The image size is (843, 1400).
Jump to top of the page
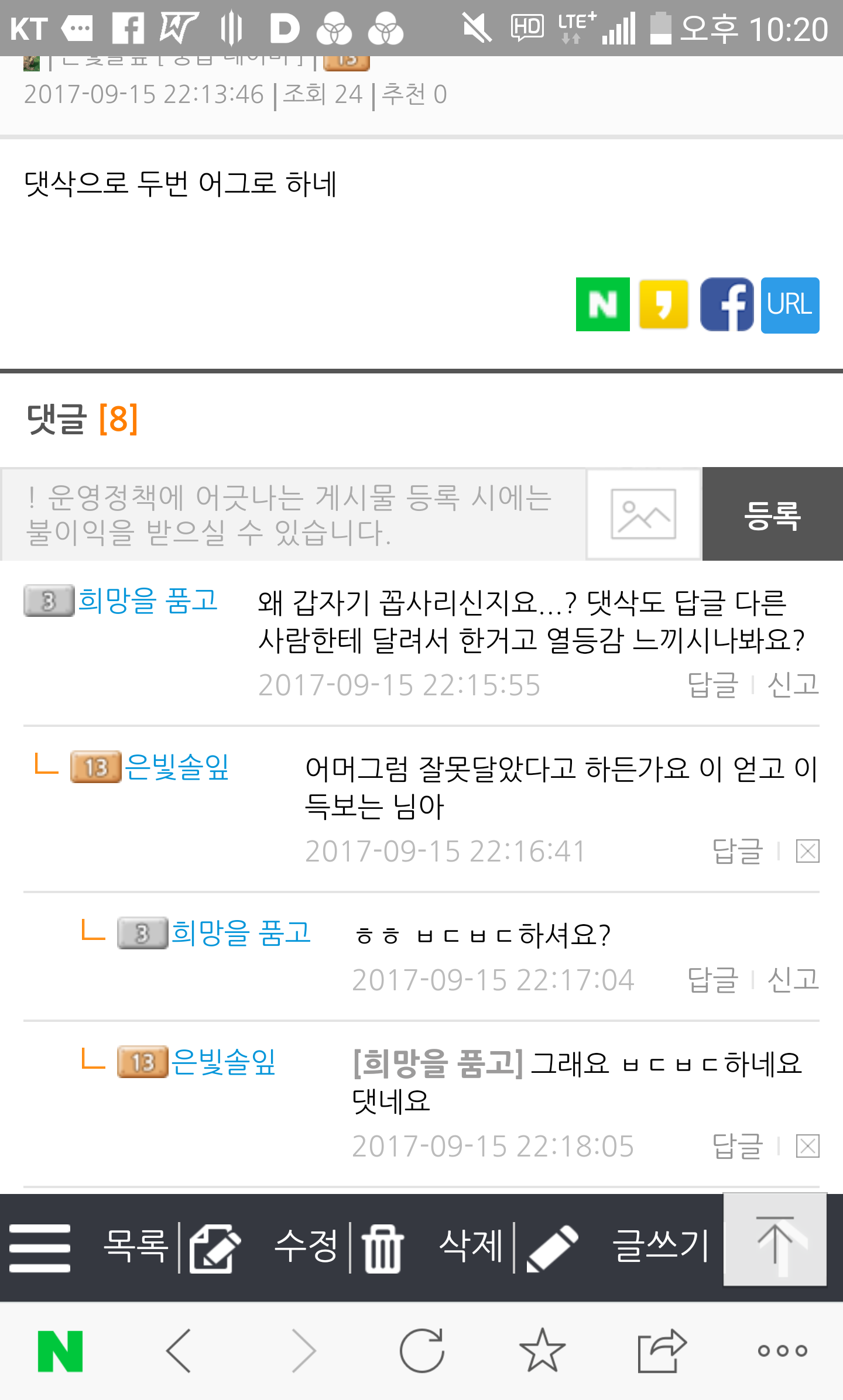(x=775, y=1240)
